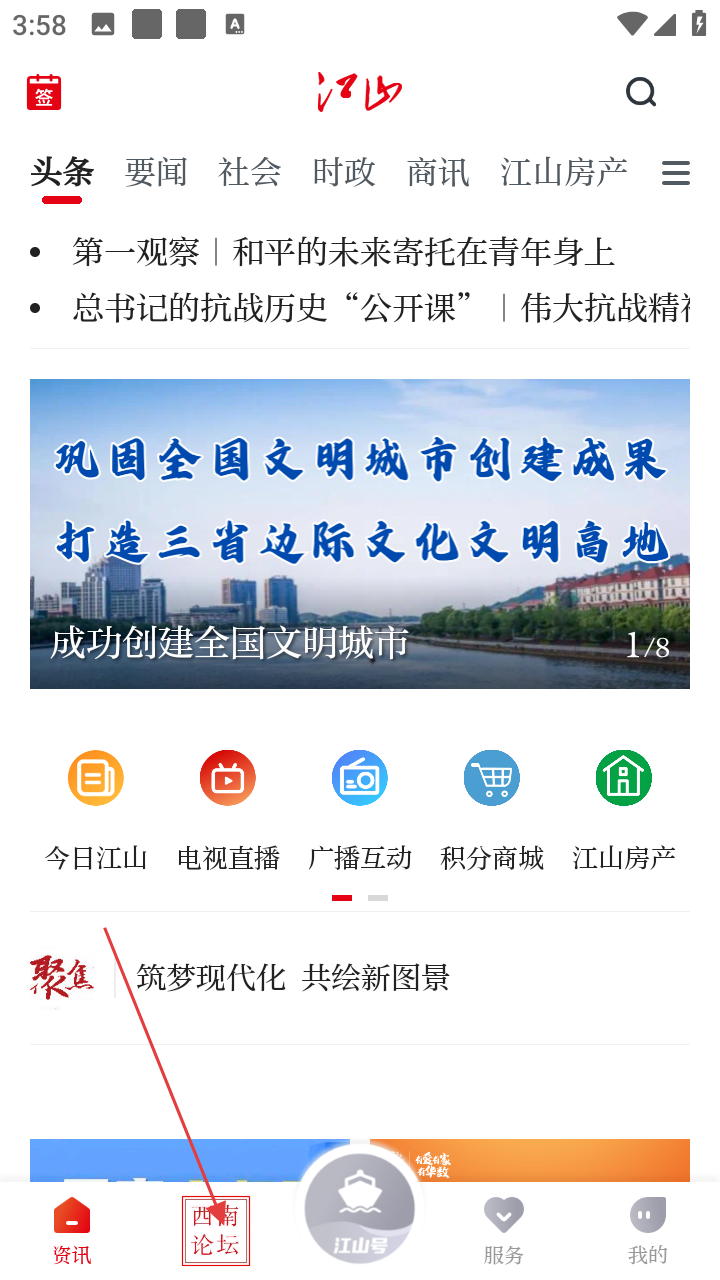
Task: Open 西南论坛 in the bottom bar
Action: click(216, 1231)
